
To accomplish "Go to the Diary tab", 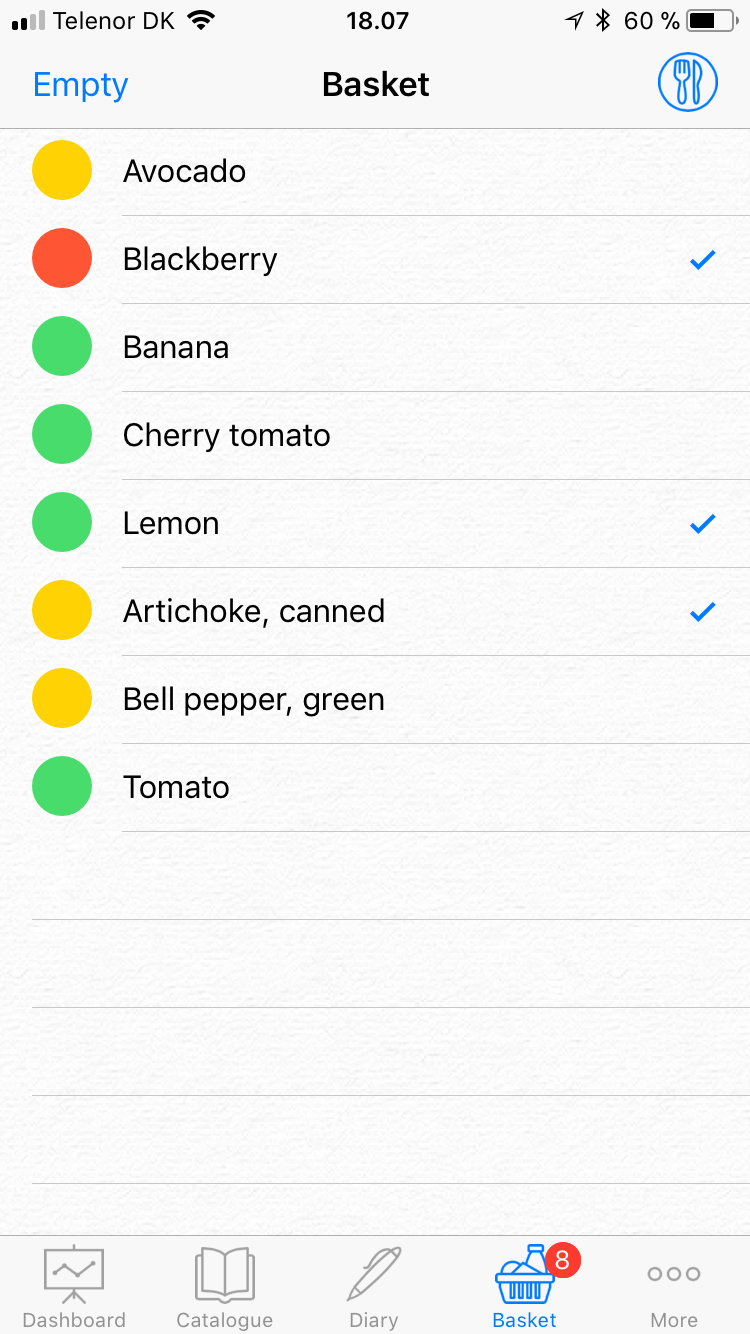I will point(374,1286).
